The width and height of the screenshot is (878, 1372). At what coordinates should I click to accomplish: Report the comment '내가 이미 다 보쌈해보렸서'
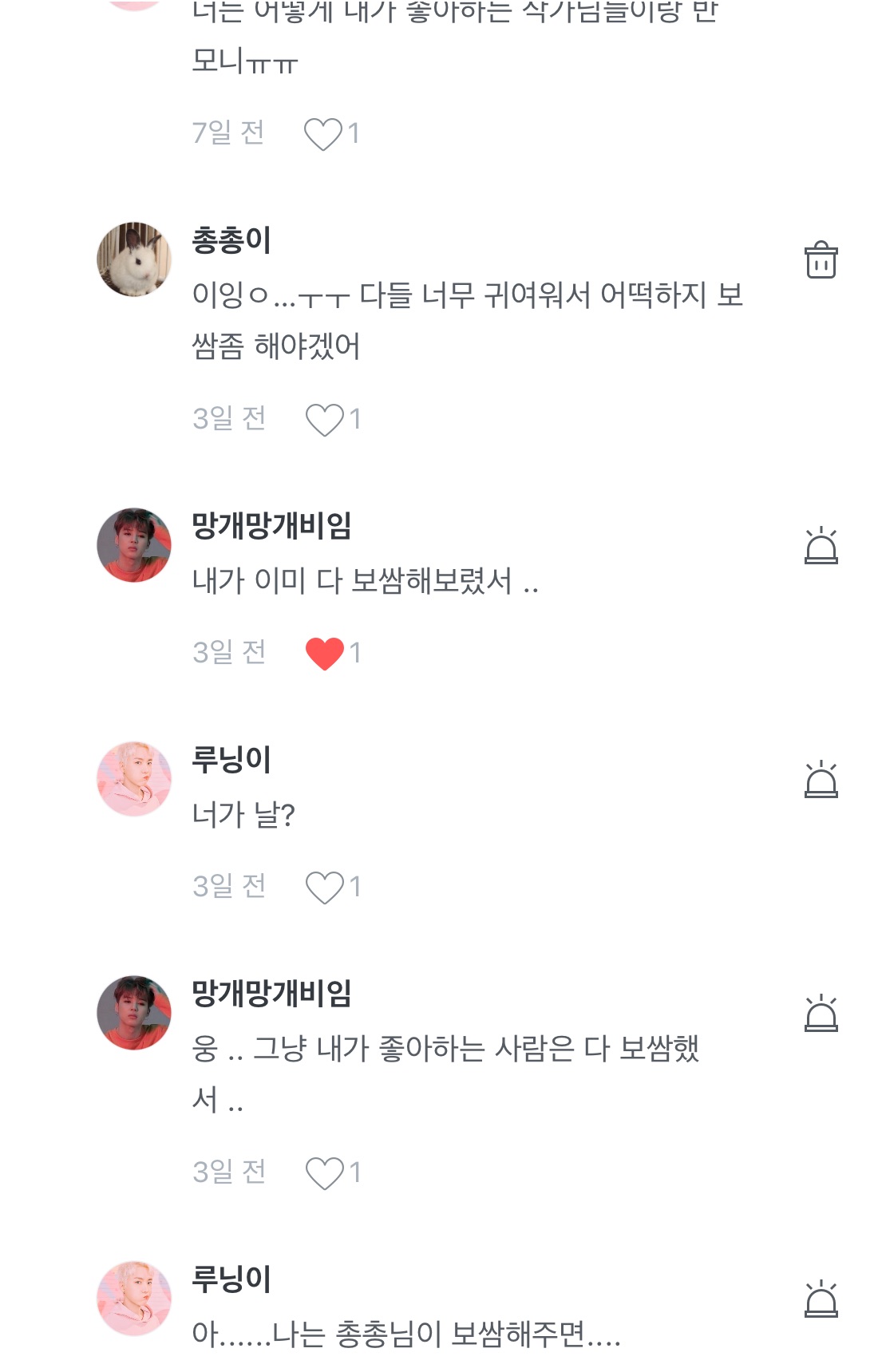pos(821,547)
